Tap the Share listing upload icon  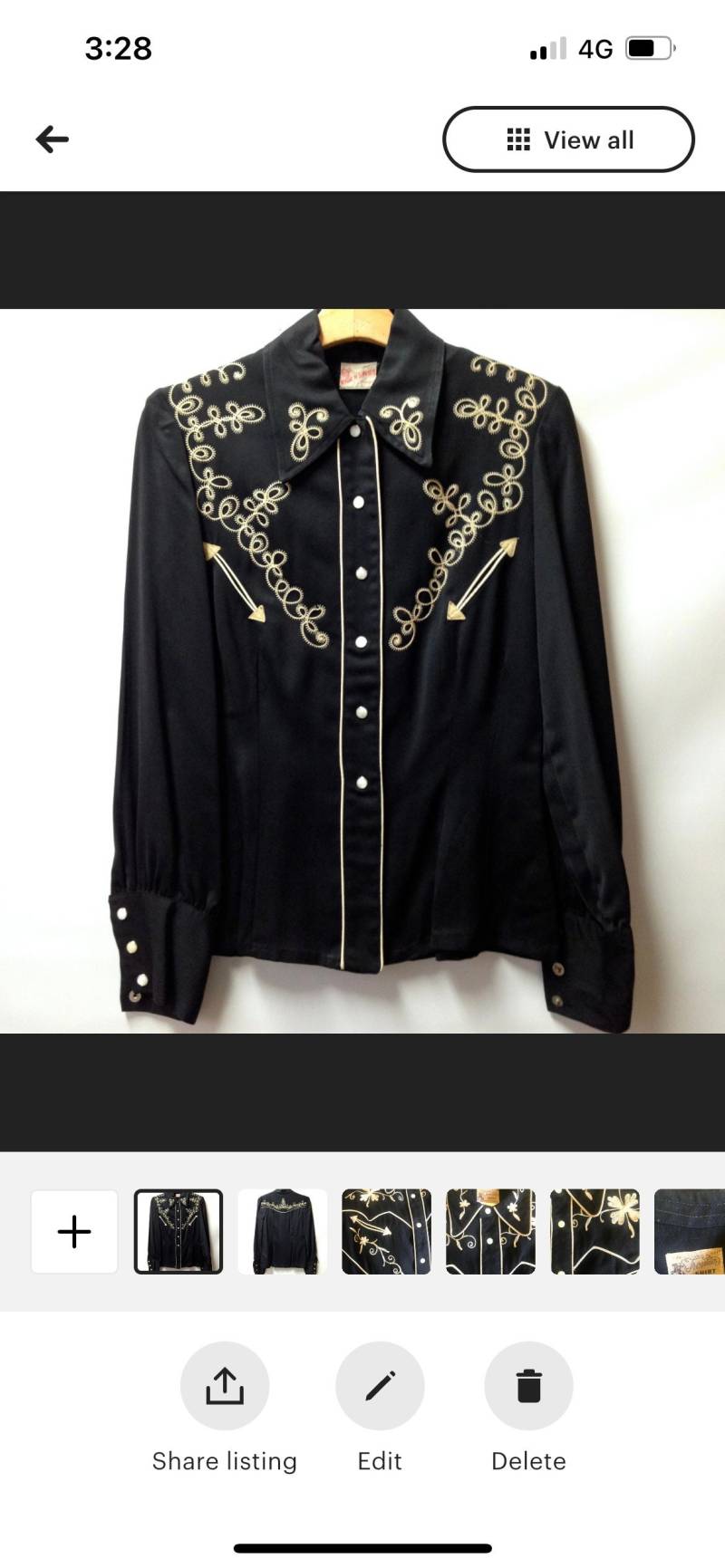click(225, 1385)
